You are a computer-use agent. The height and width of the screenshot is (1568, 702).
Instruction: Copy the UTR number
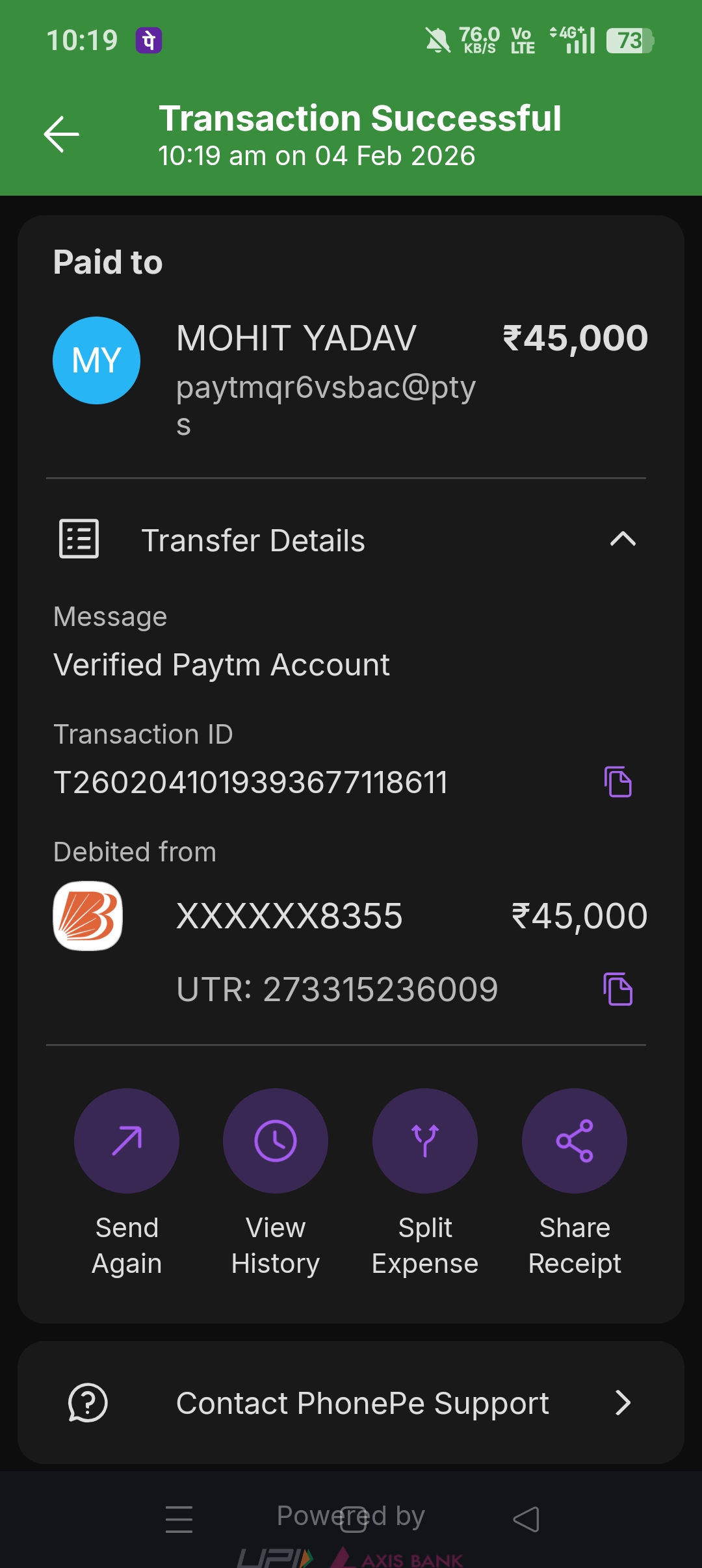point(617,989)
